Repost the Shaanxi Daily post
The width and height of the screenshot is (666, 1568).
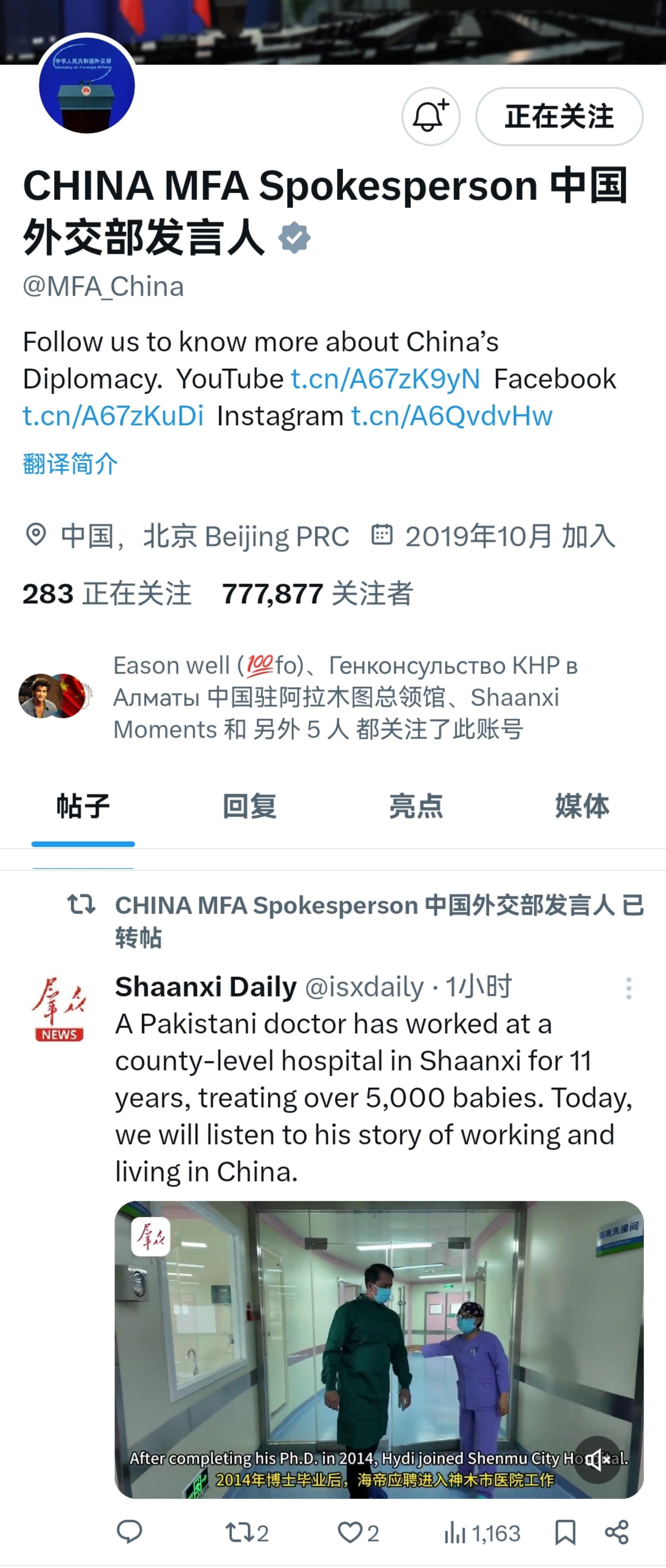click(246, 1532)
